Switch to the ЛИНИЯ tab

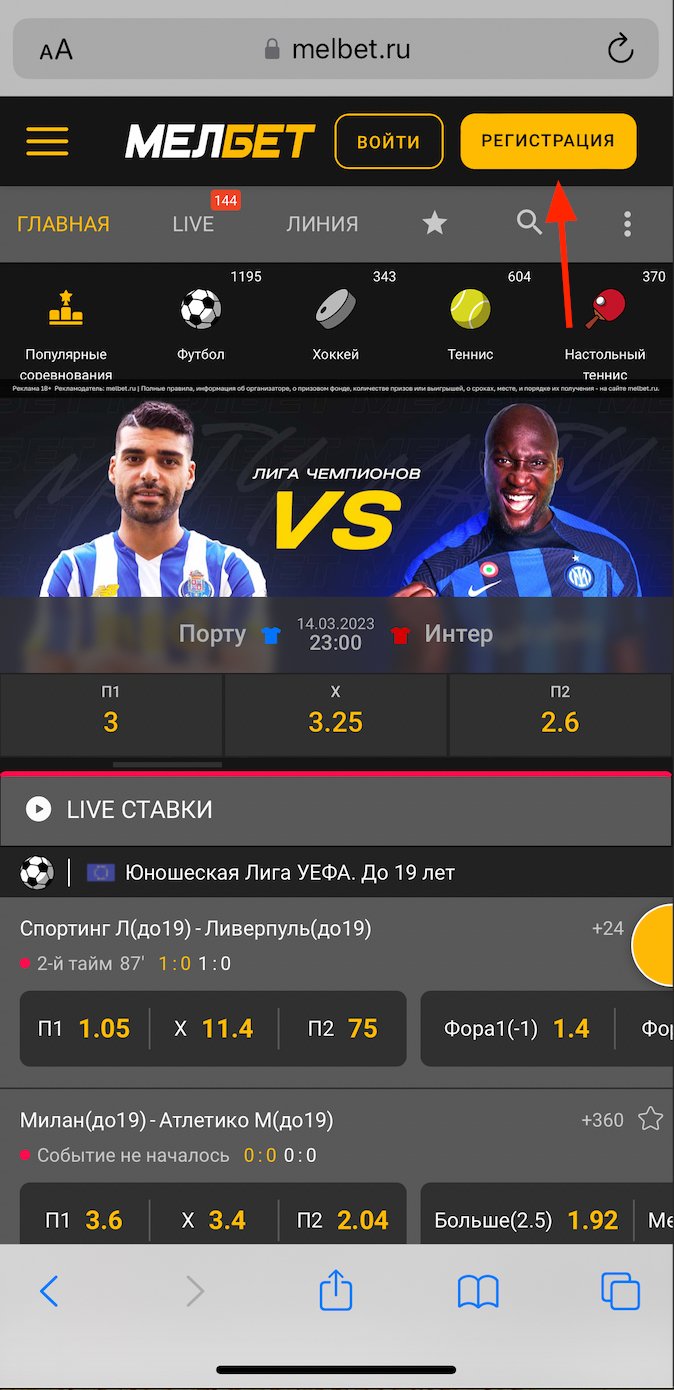[x=322, y=224]
